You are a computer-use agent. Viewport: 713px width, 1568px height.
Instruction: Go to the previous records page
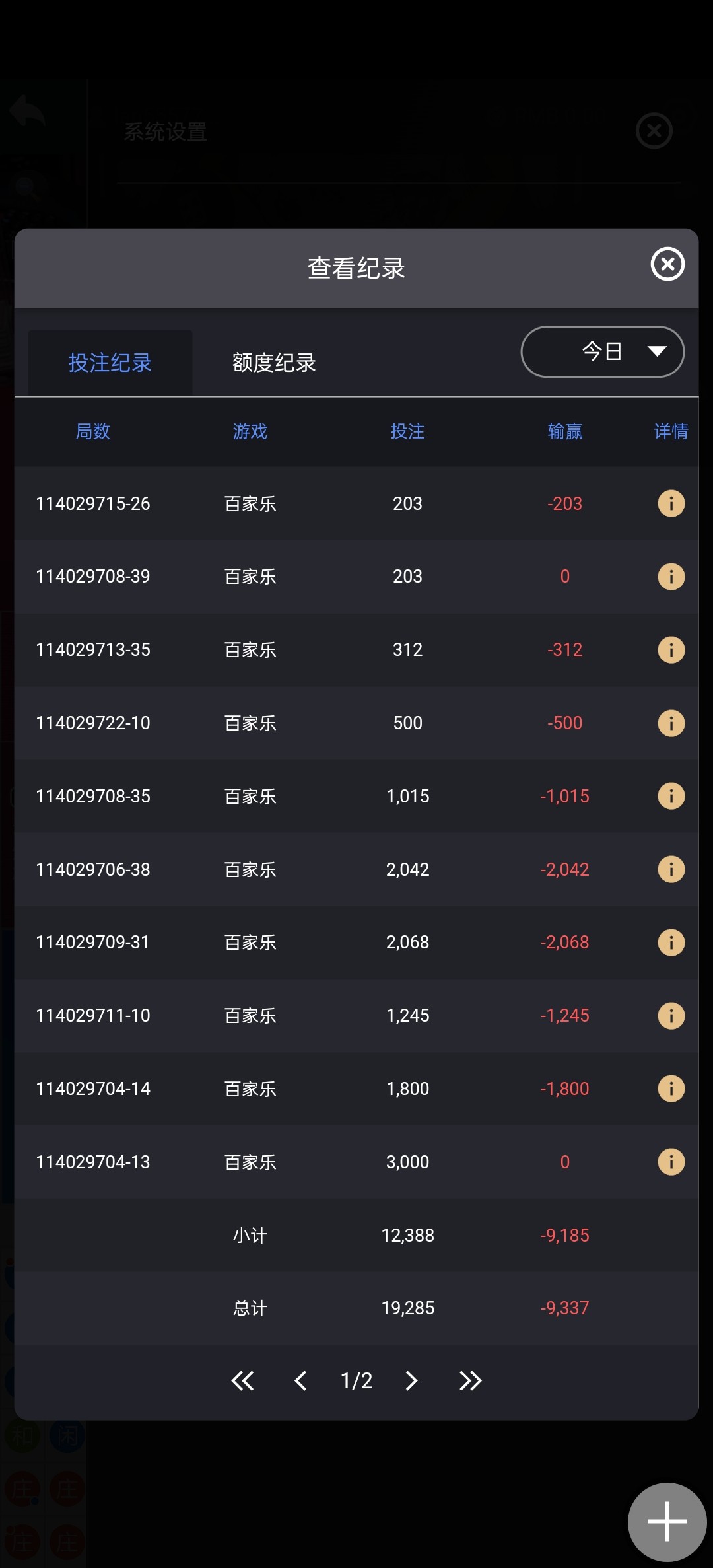(x=300, y=1381)
